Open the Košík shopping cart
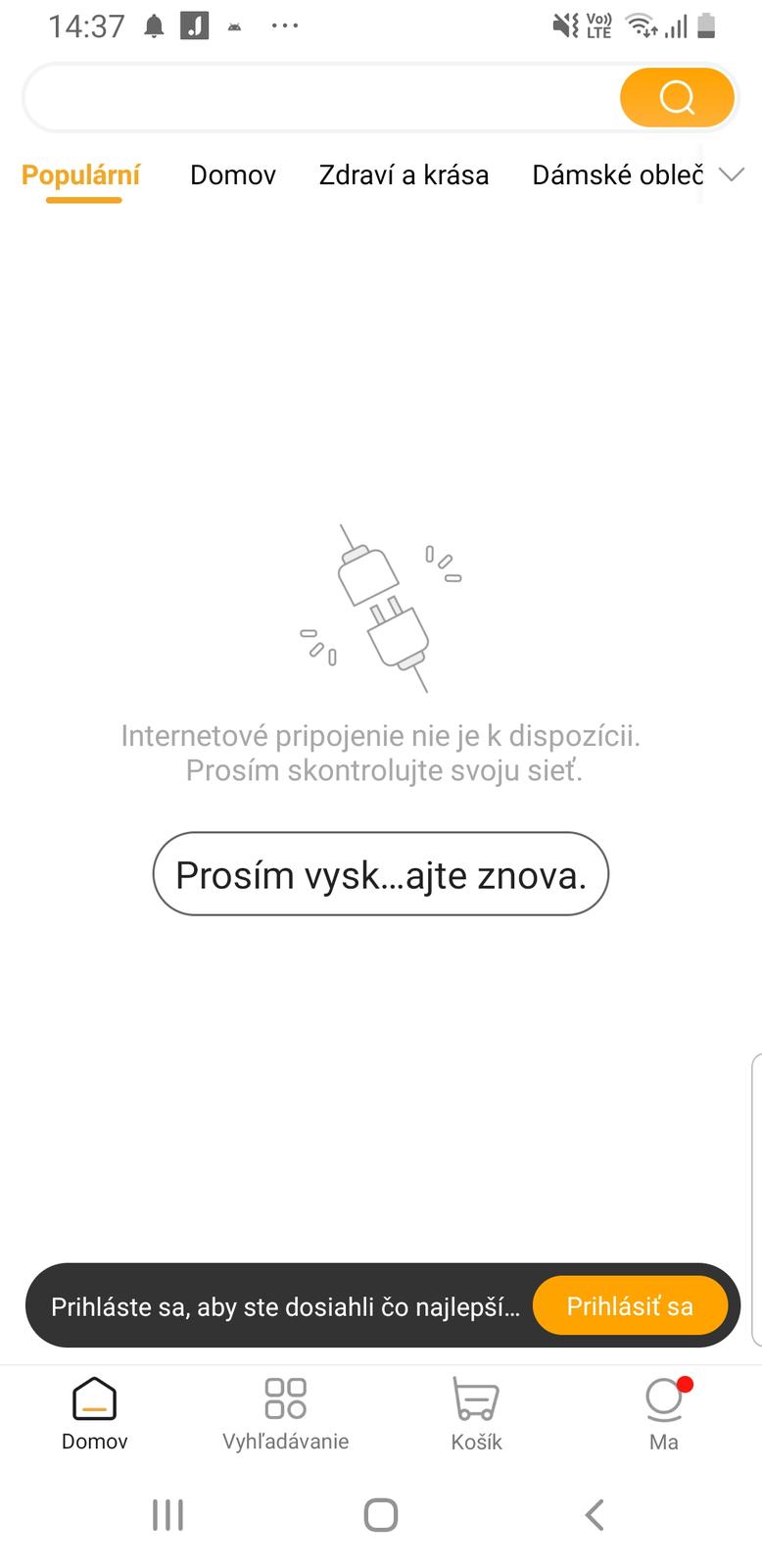 pyautogui.click(x=476, y=1413)
